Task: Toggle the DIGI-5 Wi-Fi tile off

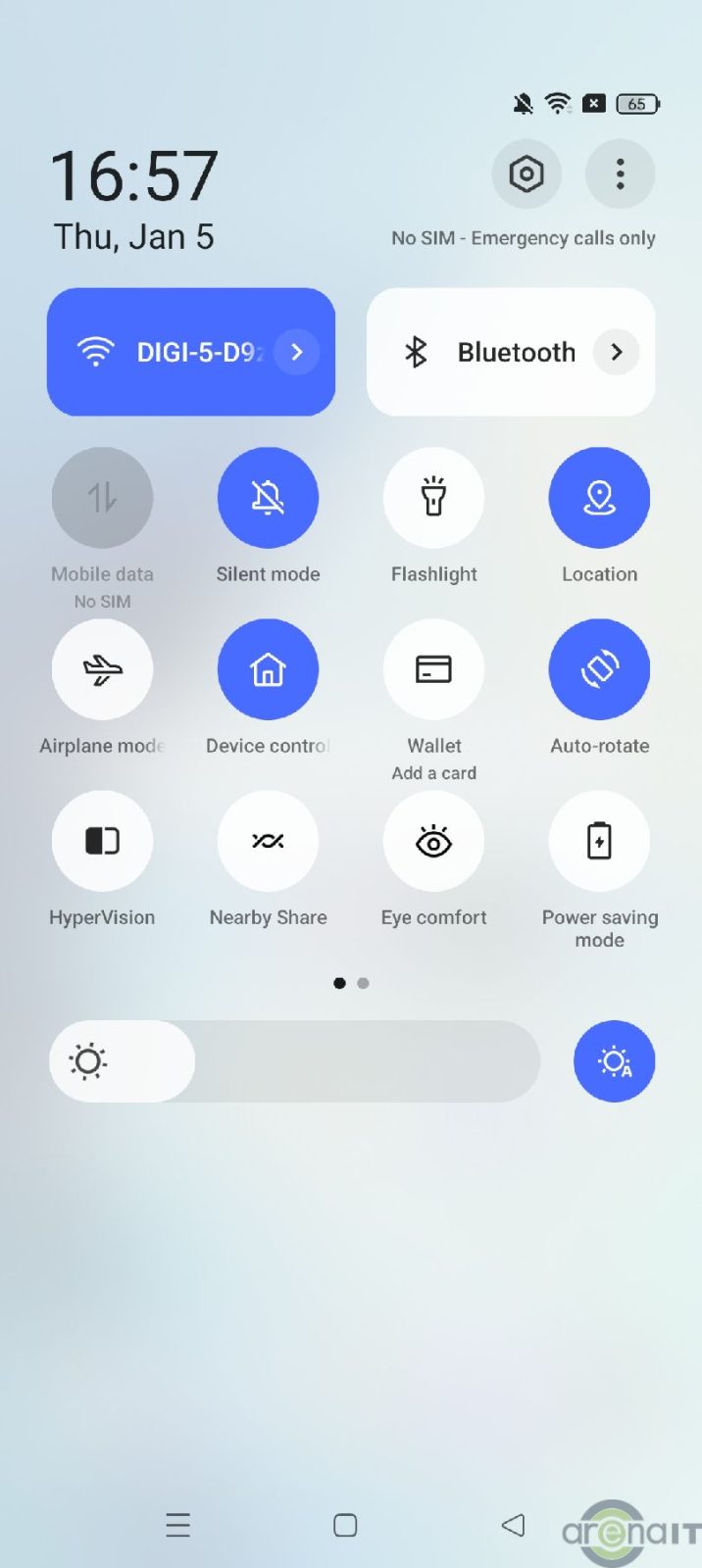Action: tap(167, 352)
